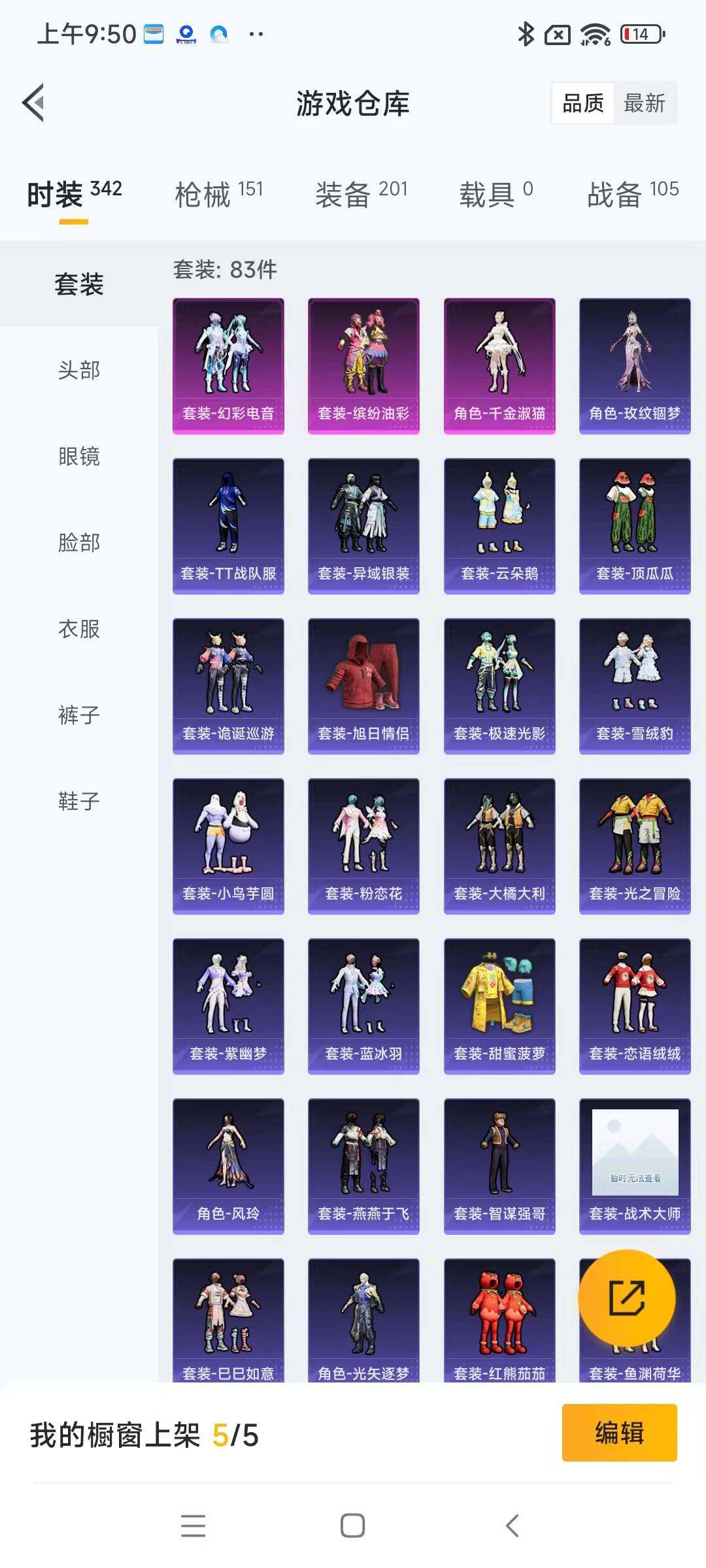This screenshot has height=1568, width=706.
Task: View the 套装-甜蜜菠萝 outfit
Action: pyautogui.click(x=499, y=1006)
